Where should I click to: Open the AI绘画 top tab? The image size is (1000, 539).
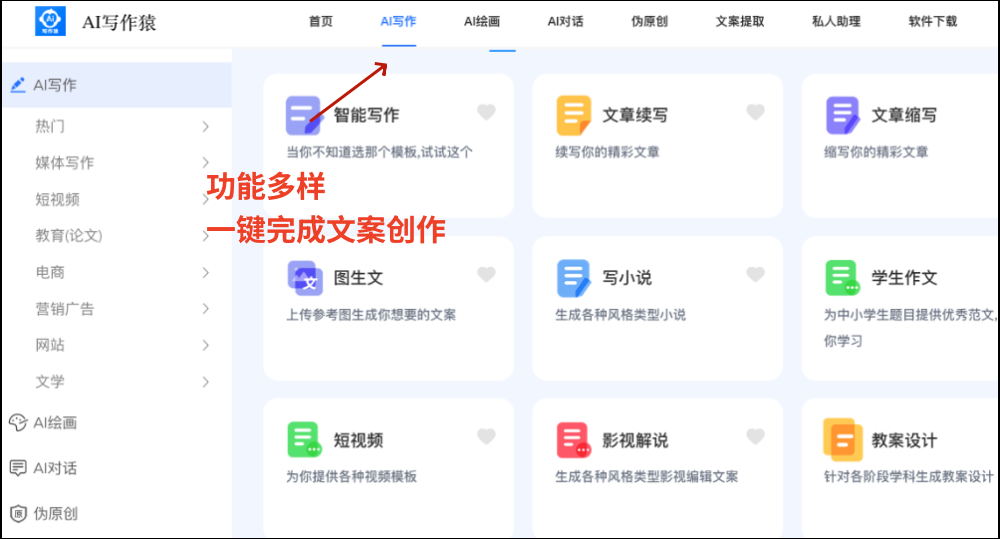[x=482, y=21]
